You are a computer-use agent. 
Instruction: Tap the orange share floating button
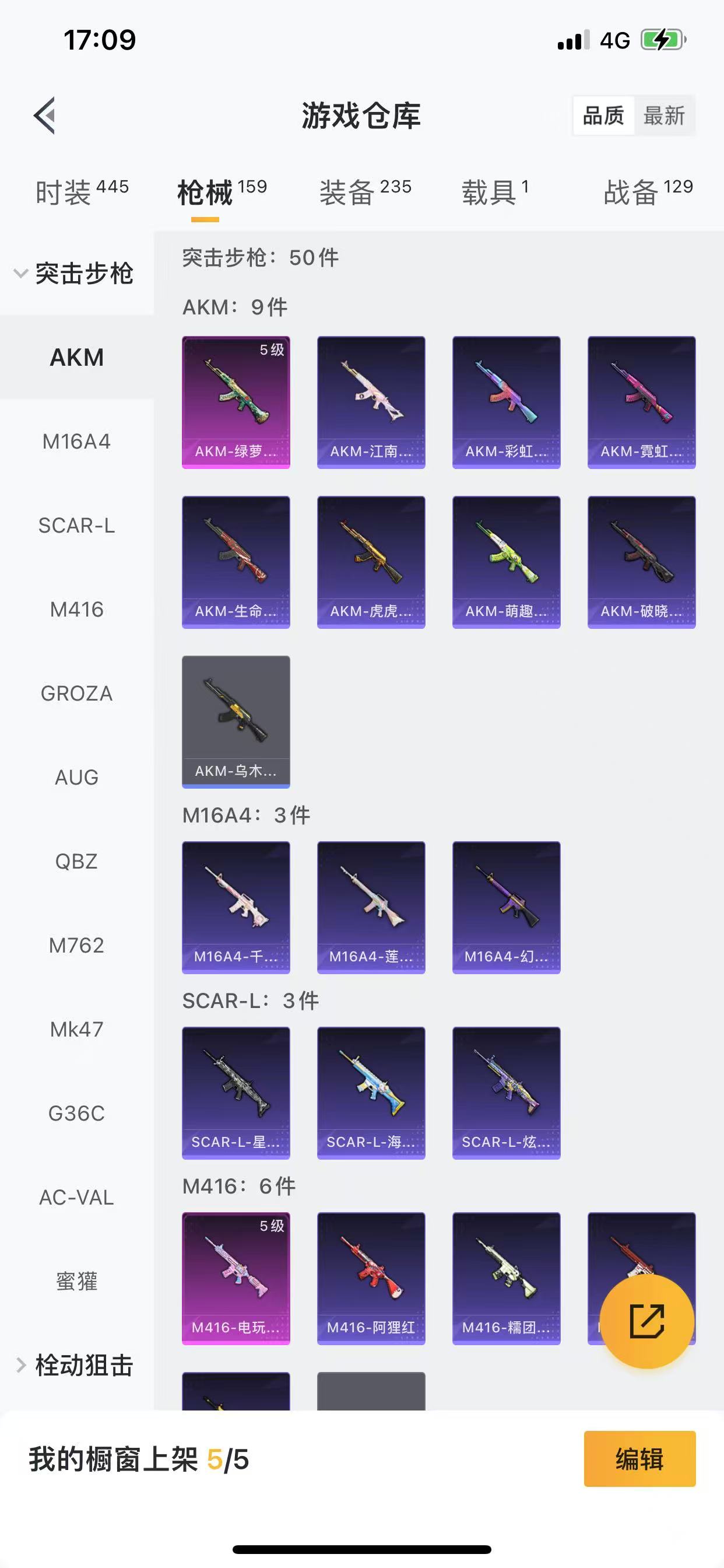[x=646, y=1321]
